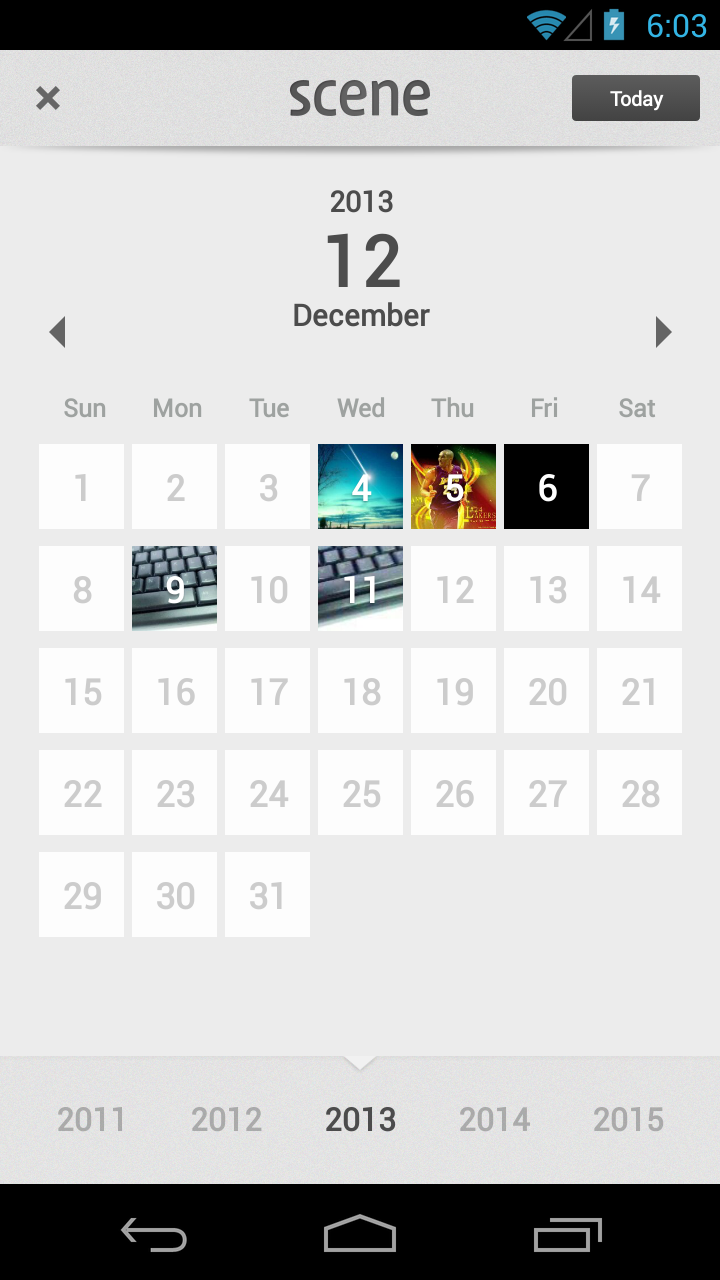Go to the next month
This screenshot has width=720, height=1280.
pyautogui.click(x=663, y=332)
